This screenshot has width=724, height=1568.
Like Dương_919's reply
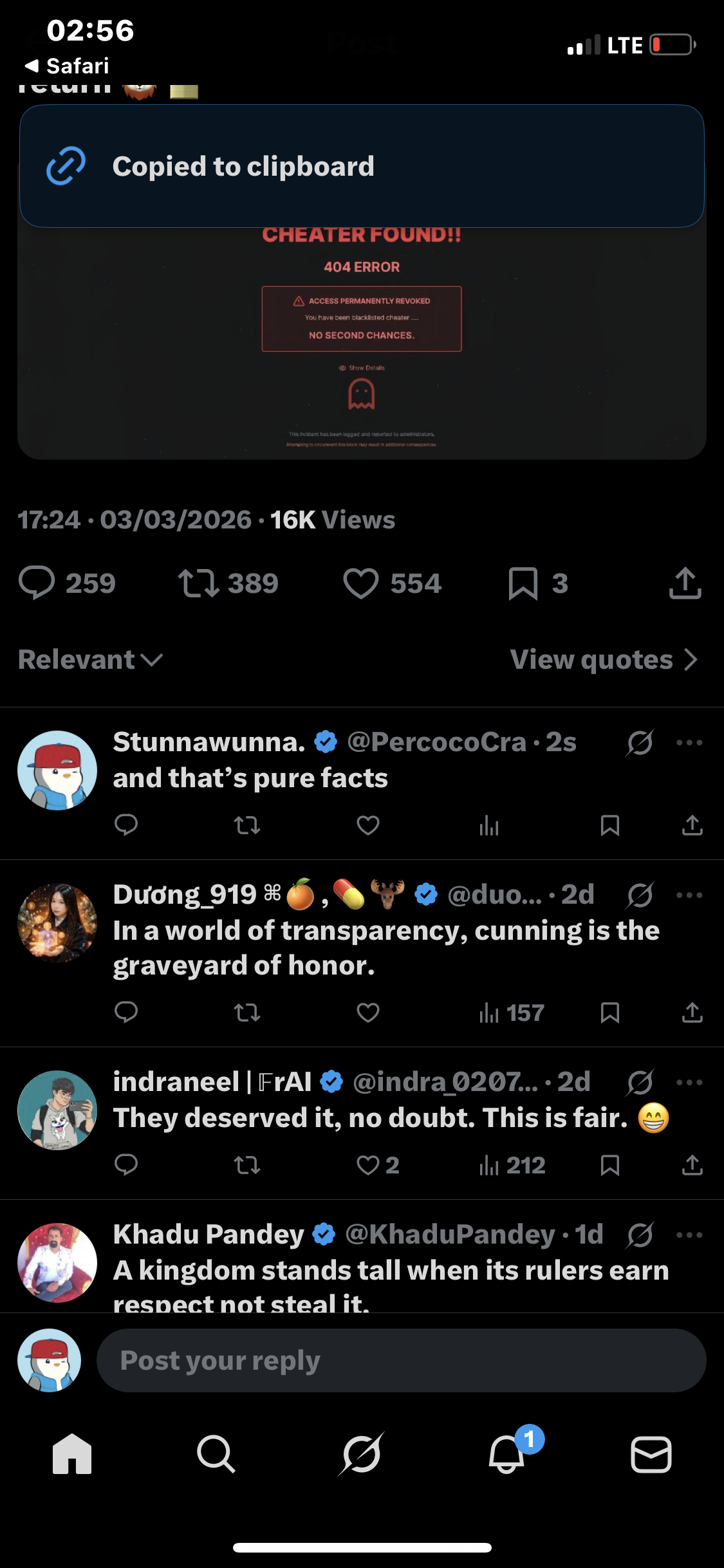pos(368,1013)
